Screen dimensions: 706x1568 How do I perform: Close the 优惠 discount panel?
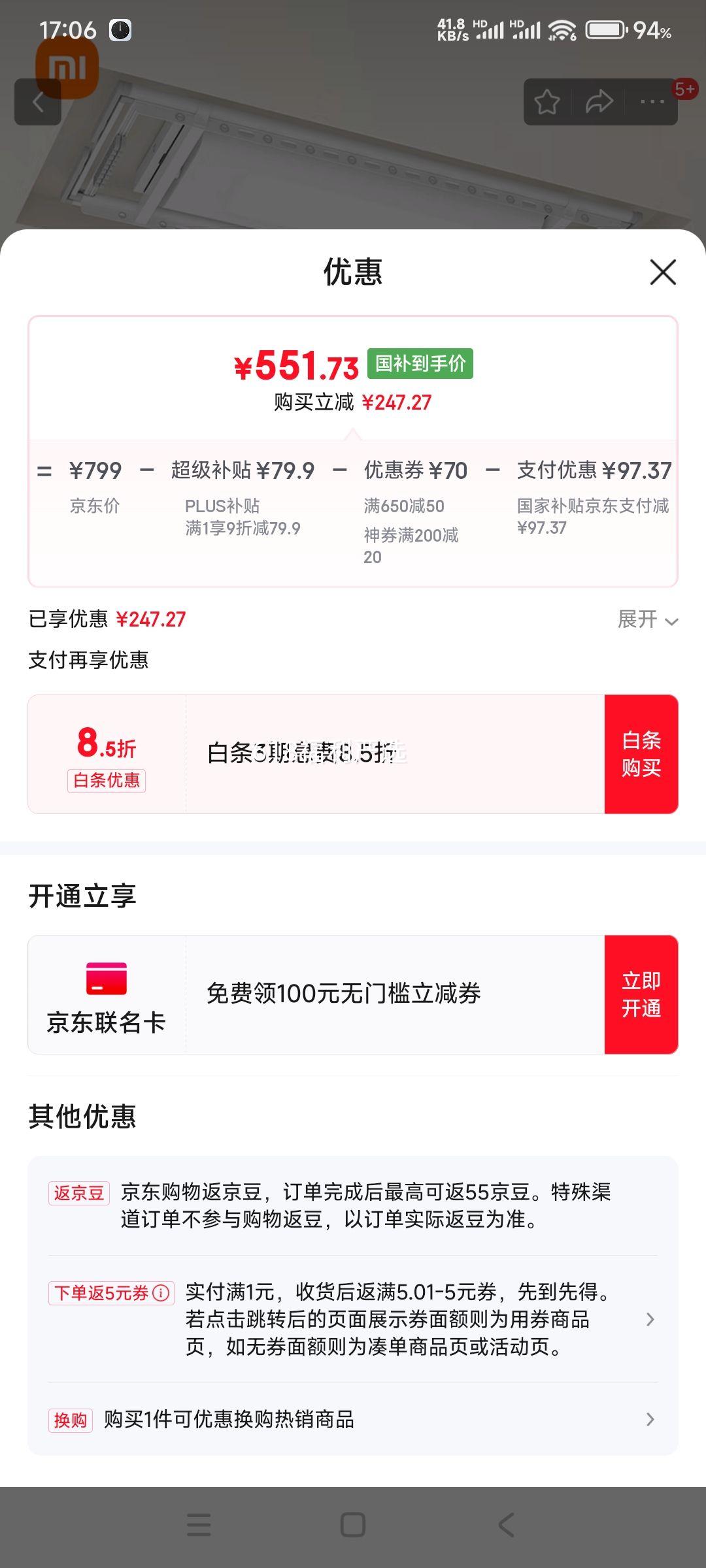click(663, 272)
